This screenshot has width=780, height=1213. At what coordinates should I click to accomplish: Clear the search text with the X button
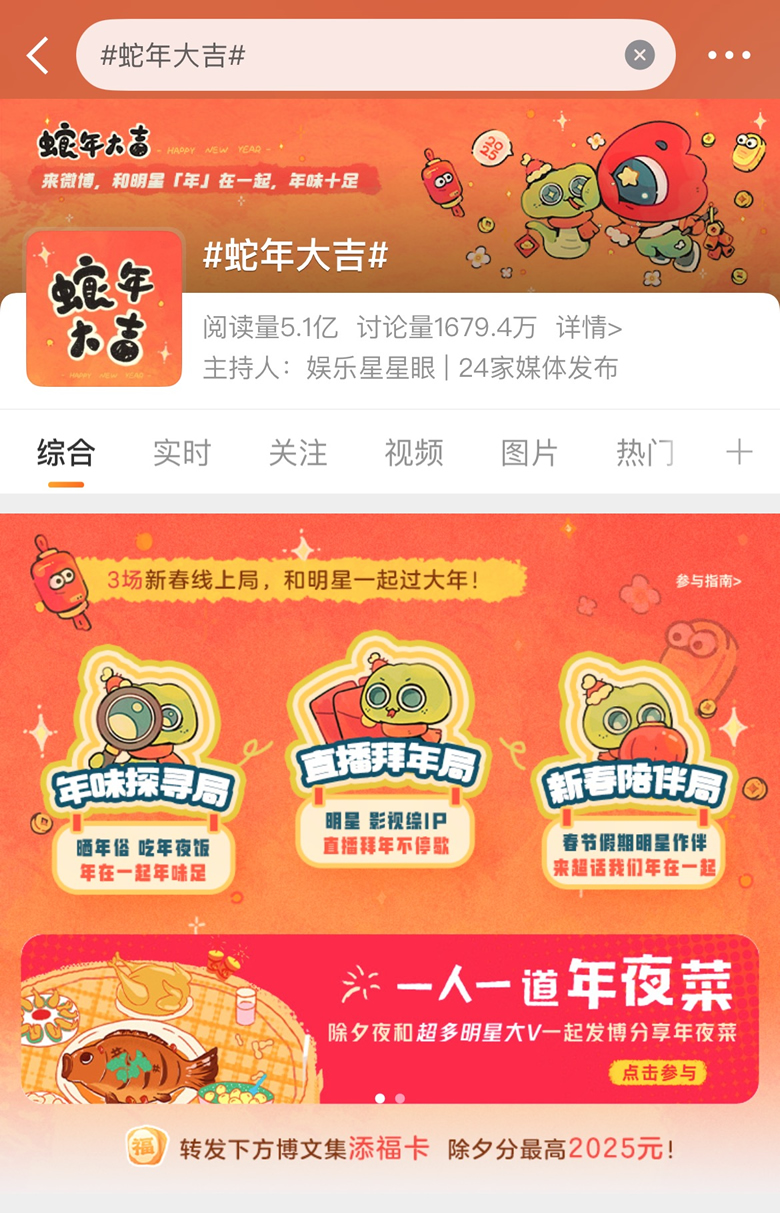(x=640, y=55)
